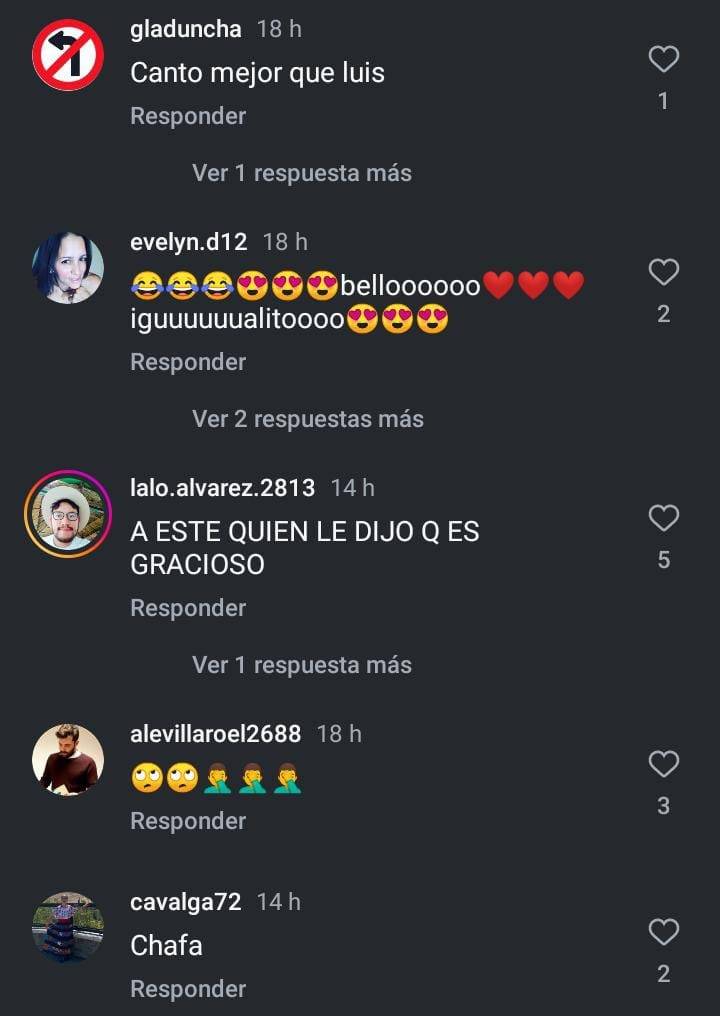Reply to cavalga72's comment
The height and width of the screenshot is (1016, 720).
tap(188, 989)
